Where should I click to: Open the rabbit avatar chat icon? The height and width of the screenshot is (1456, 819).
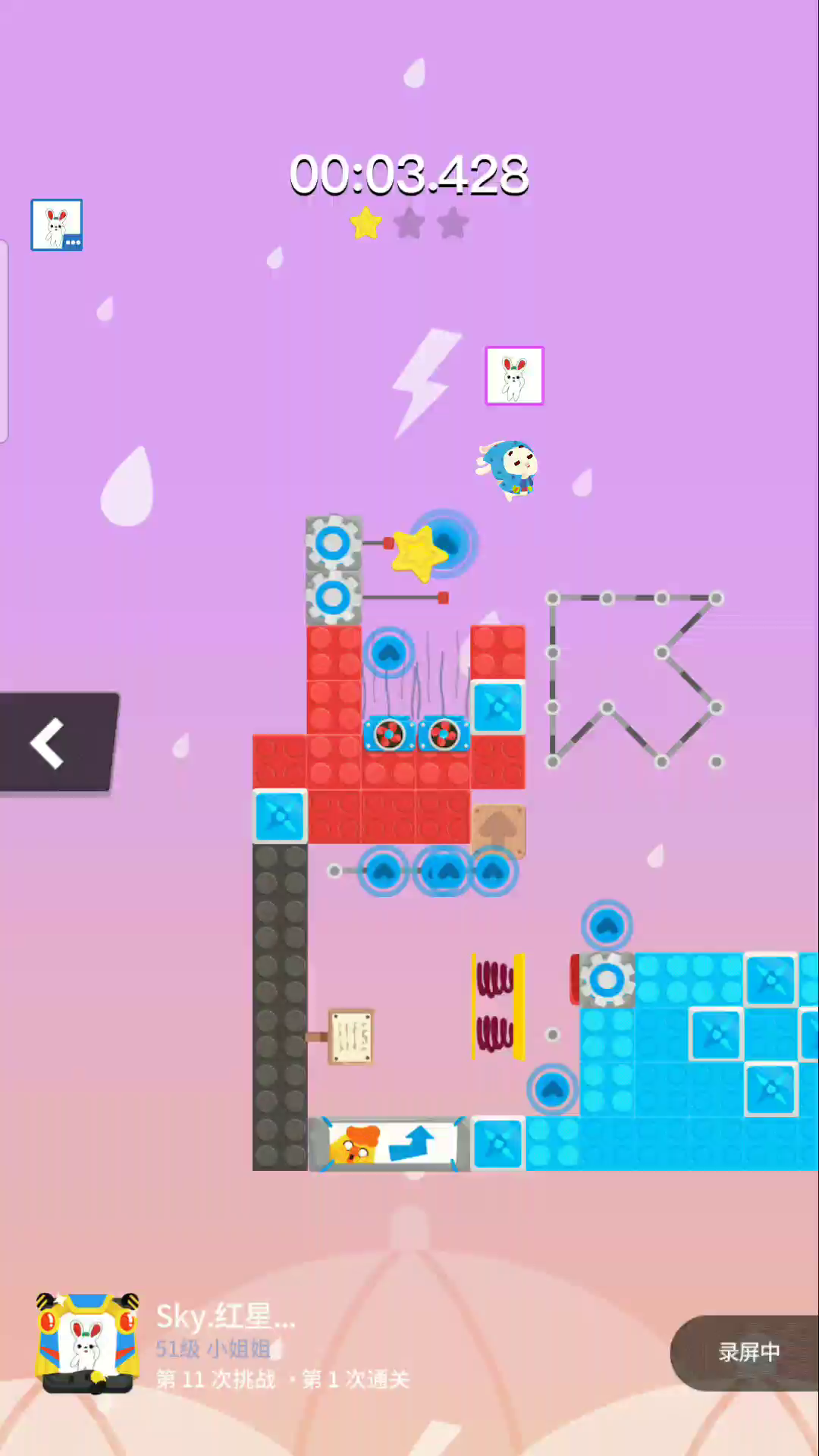click(56, 225)
